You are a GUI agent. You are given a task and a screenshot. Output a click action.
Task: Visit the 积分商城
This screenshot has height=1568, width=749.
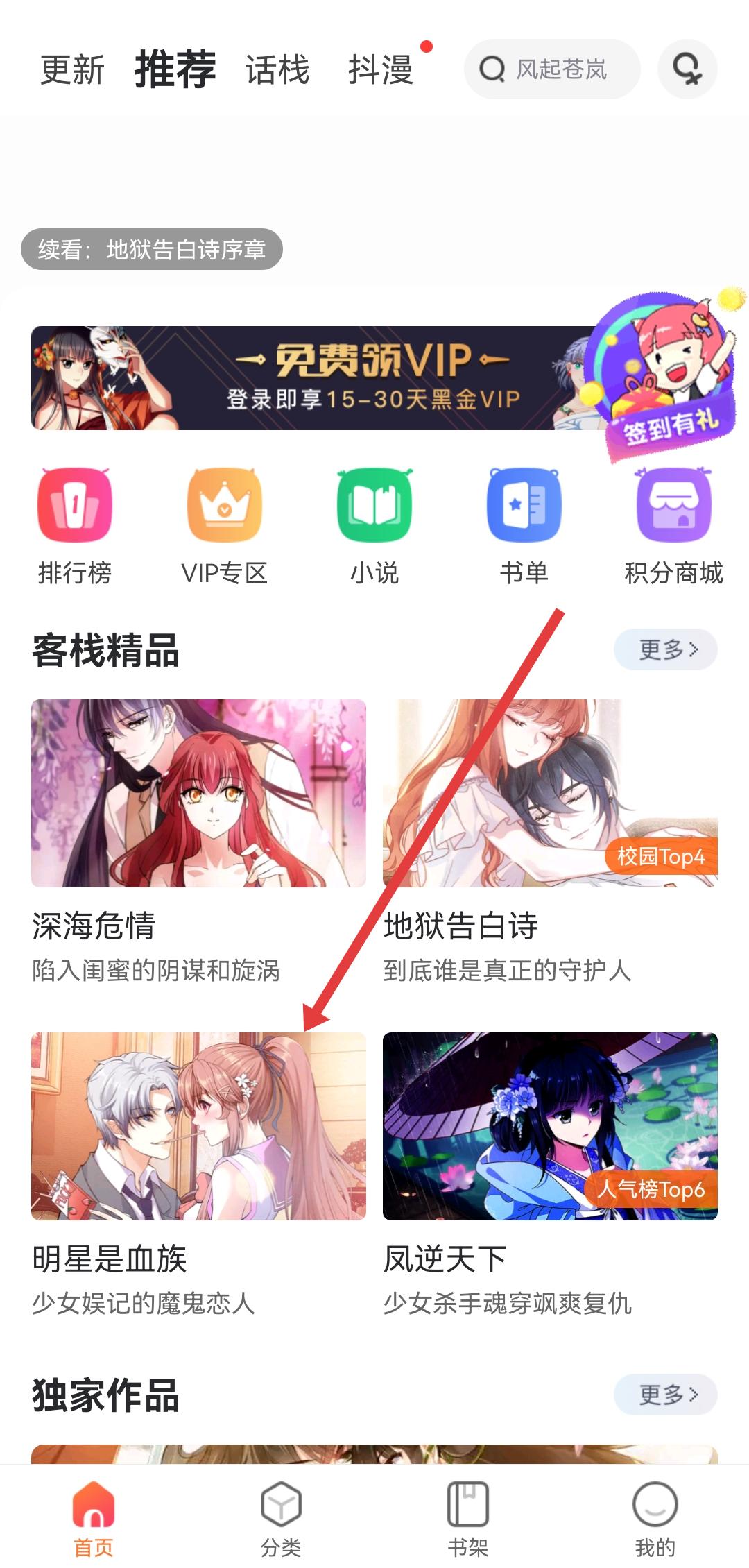tap(673, 526)
